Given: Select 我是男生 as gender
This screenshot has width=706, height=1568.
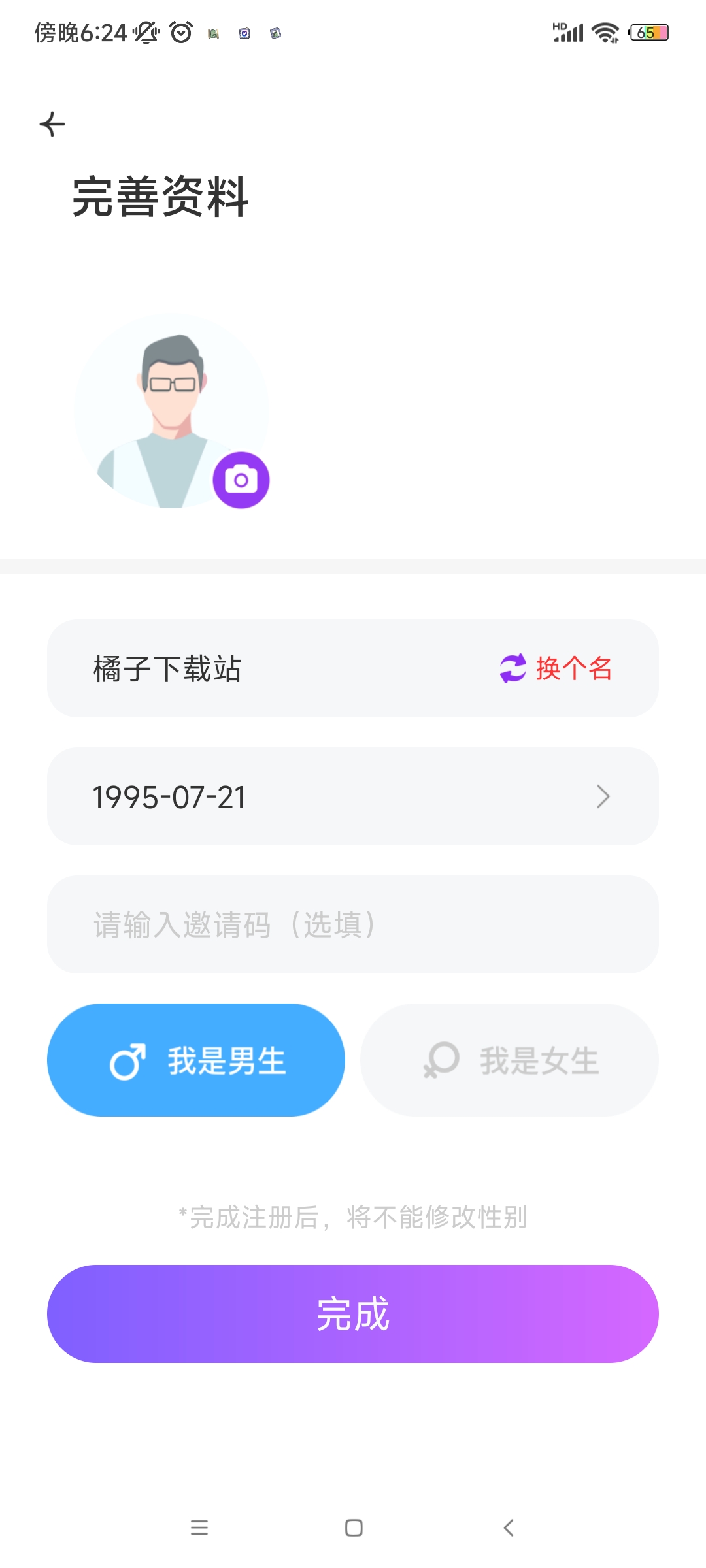Looking at the screenshot, I should pos(196,1060).
